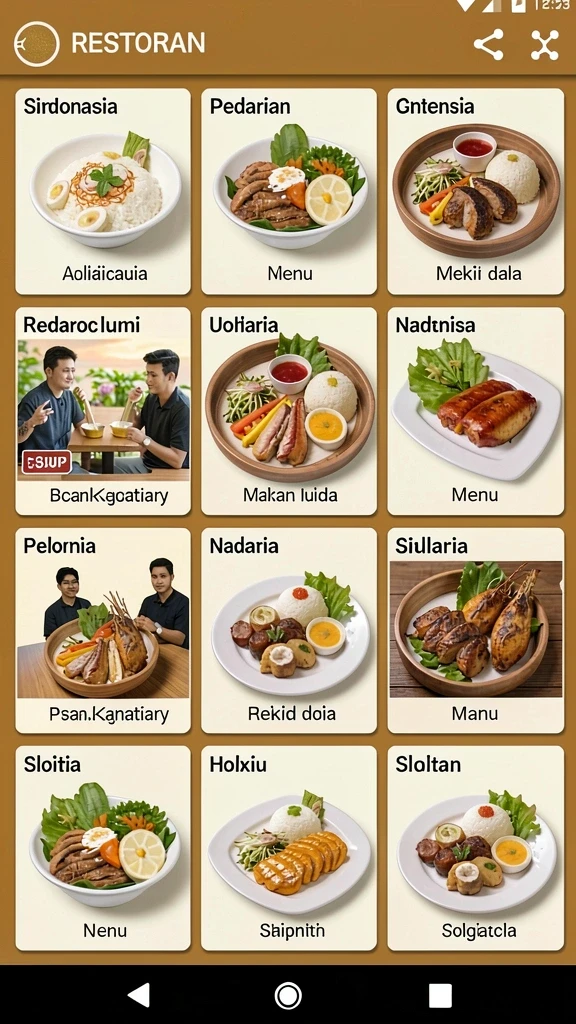Select the Gntensia card
This screenshot has height=1024, width=576.
(x=475, y=191)
